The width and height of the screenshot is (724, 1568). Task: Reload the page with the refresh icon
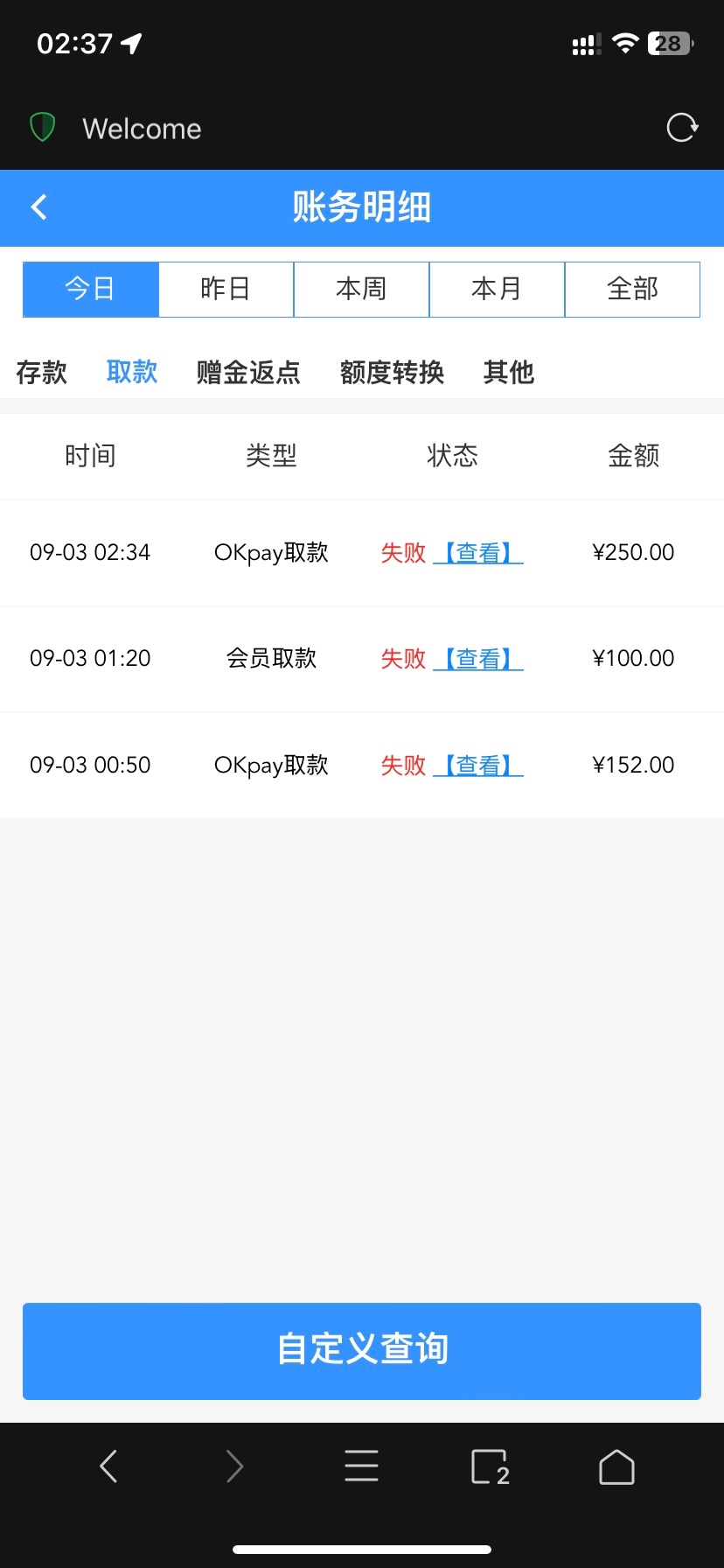coord(681,128)
